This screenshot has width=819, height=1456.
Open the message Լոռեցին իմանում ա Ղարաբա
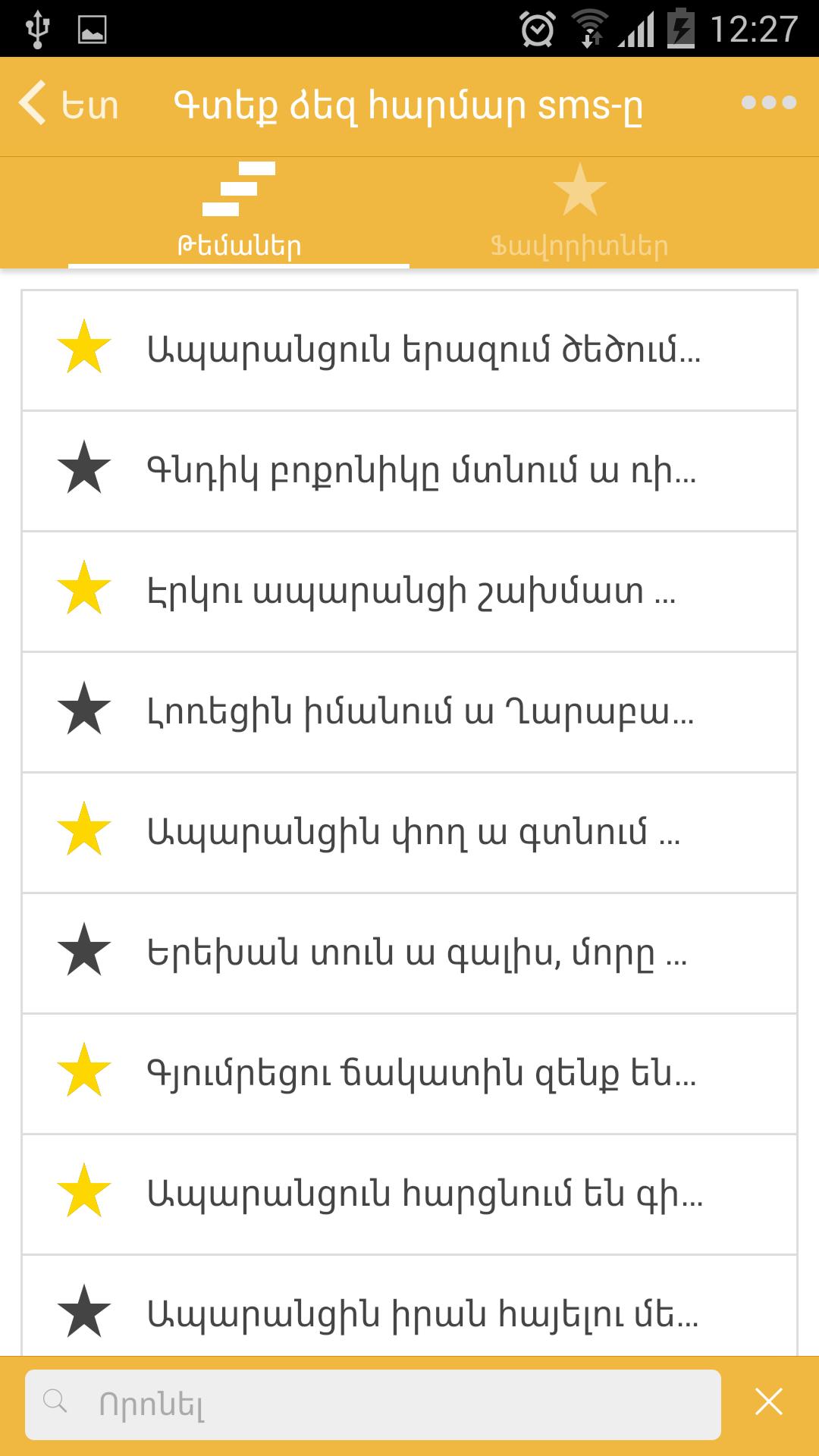pyautogui.click(x=421, y=712)
